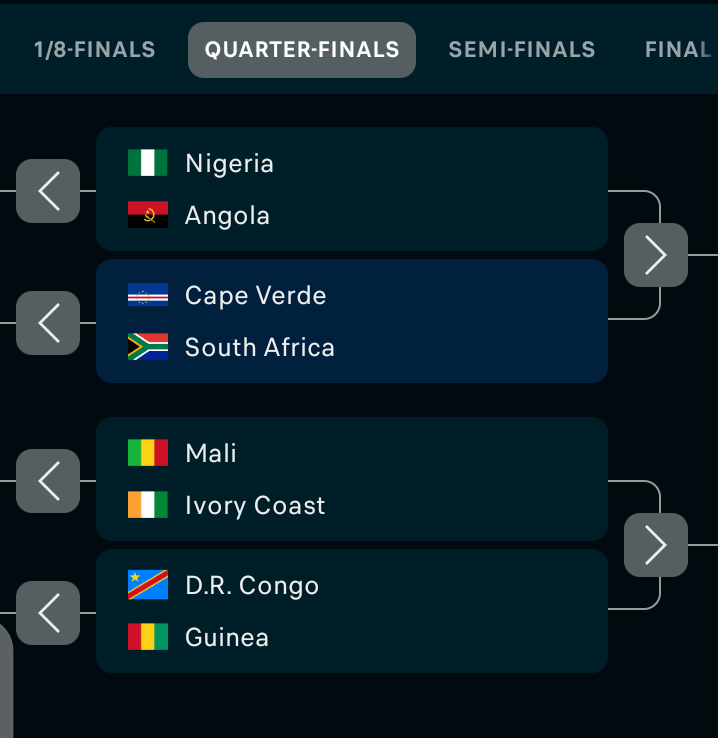Viewport: 718px width, 738px height.
Task: Go to the Final tab
Action: 678,50
